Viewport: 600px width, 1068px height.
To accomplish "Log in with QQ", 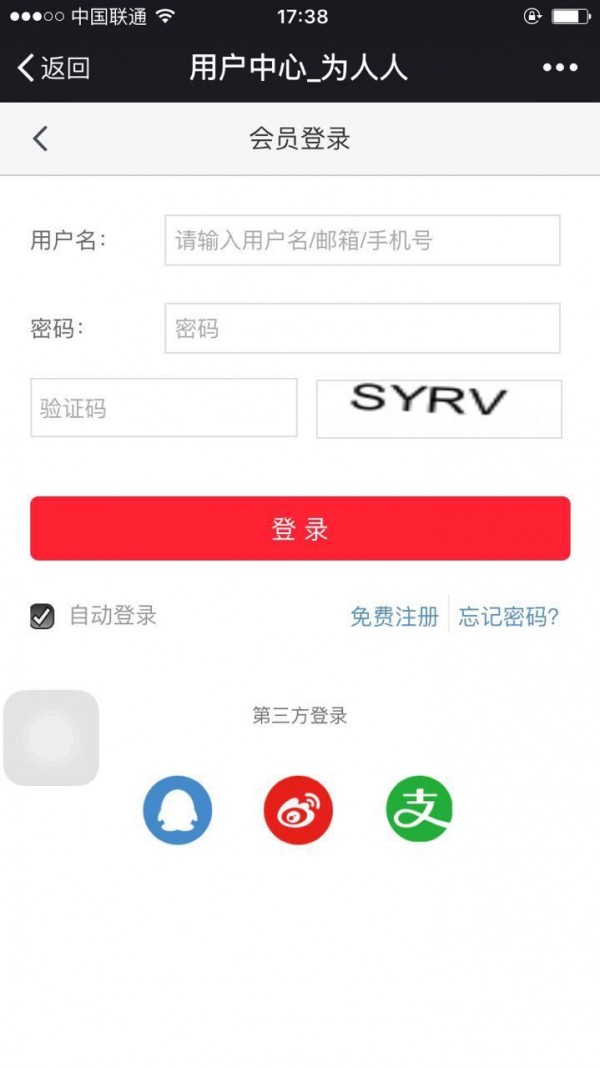I will 178,810.
